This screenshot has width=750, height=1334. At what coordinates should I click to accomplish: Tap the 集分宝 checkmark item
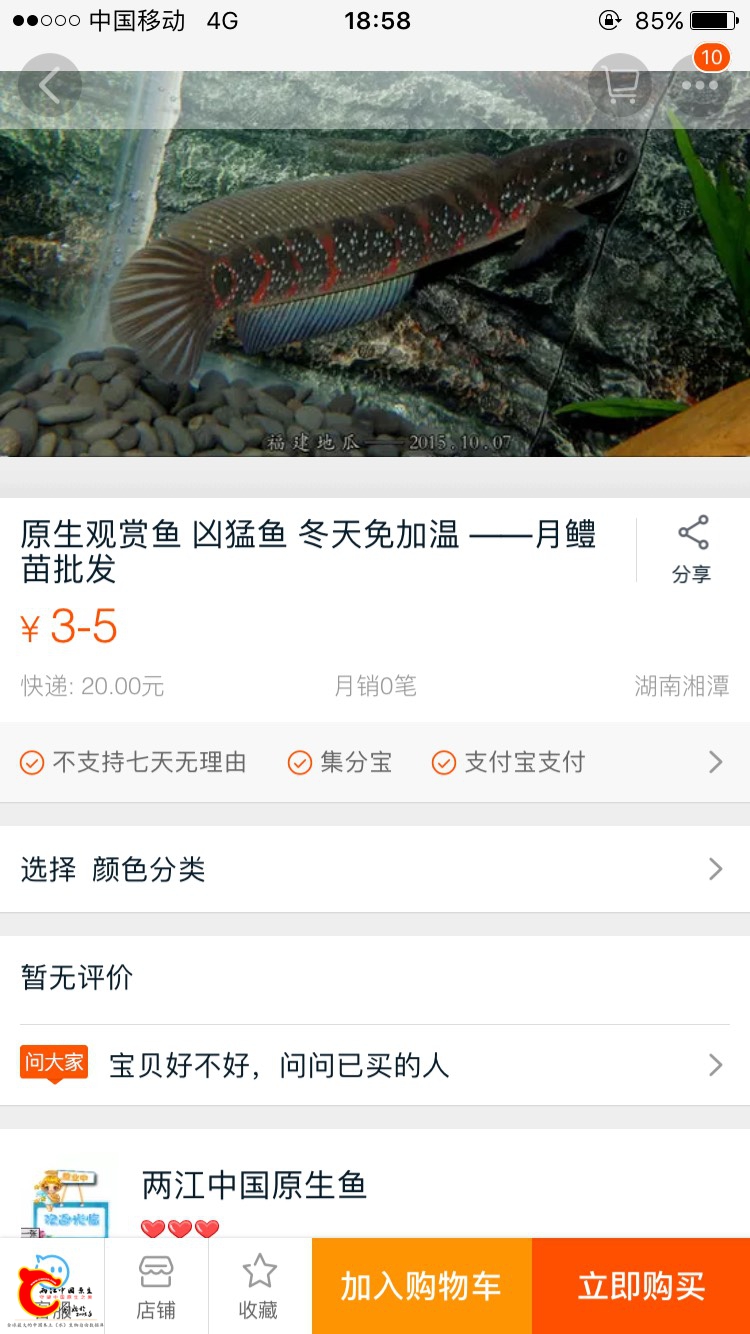[x=300, y=762]
